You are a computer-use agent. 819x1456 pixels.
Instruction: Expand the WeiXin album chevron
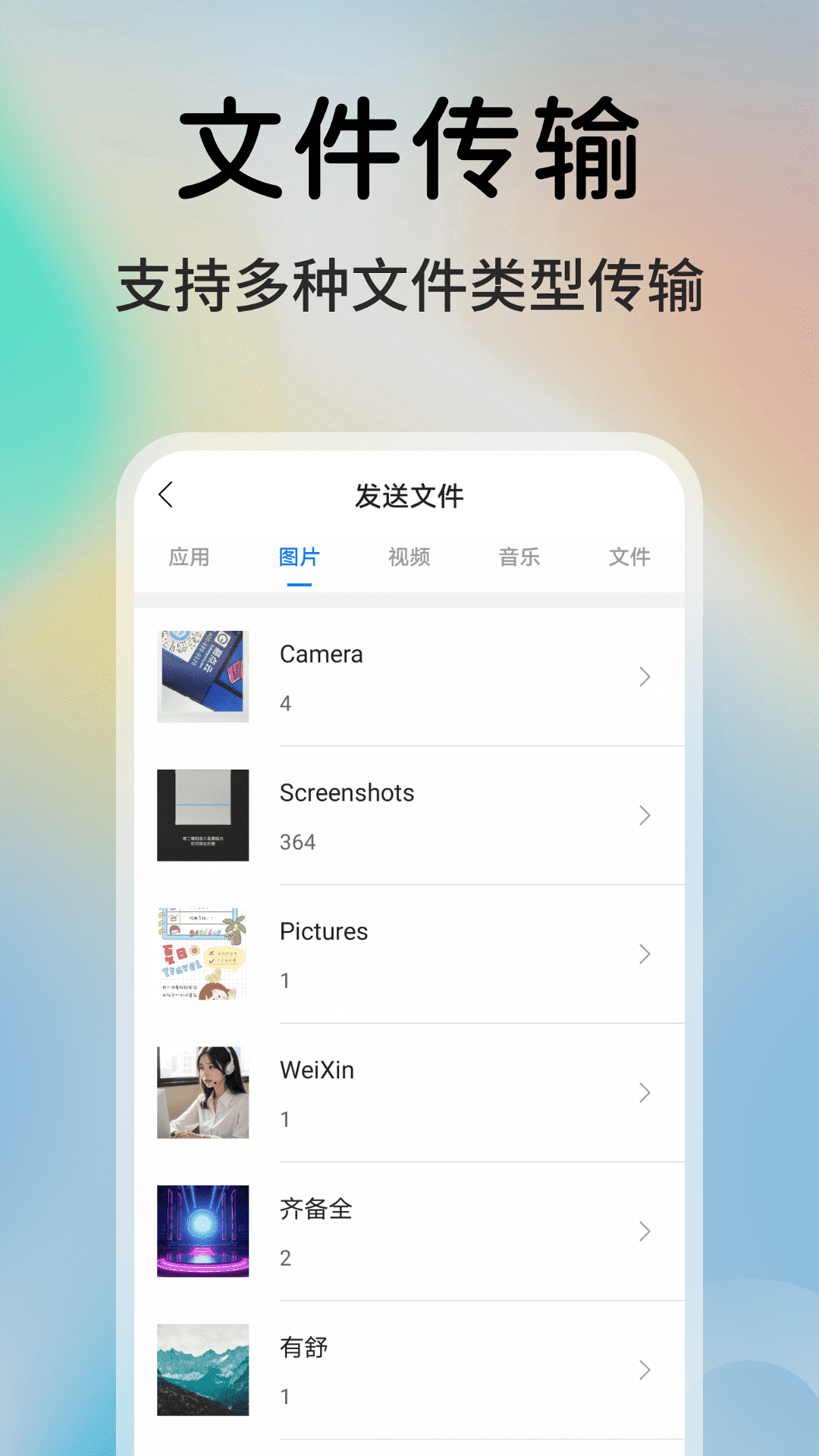point(644,1093)
